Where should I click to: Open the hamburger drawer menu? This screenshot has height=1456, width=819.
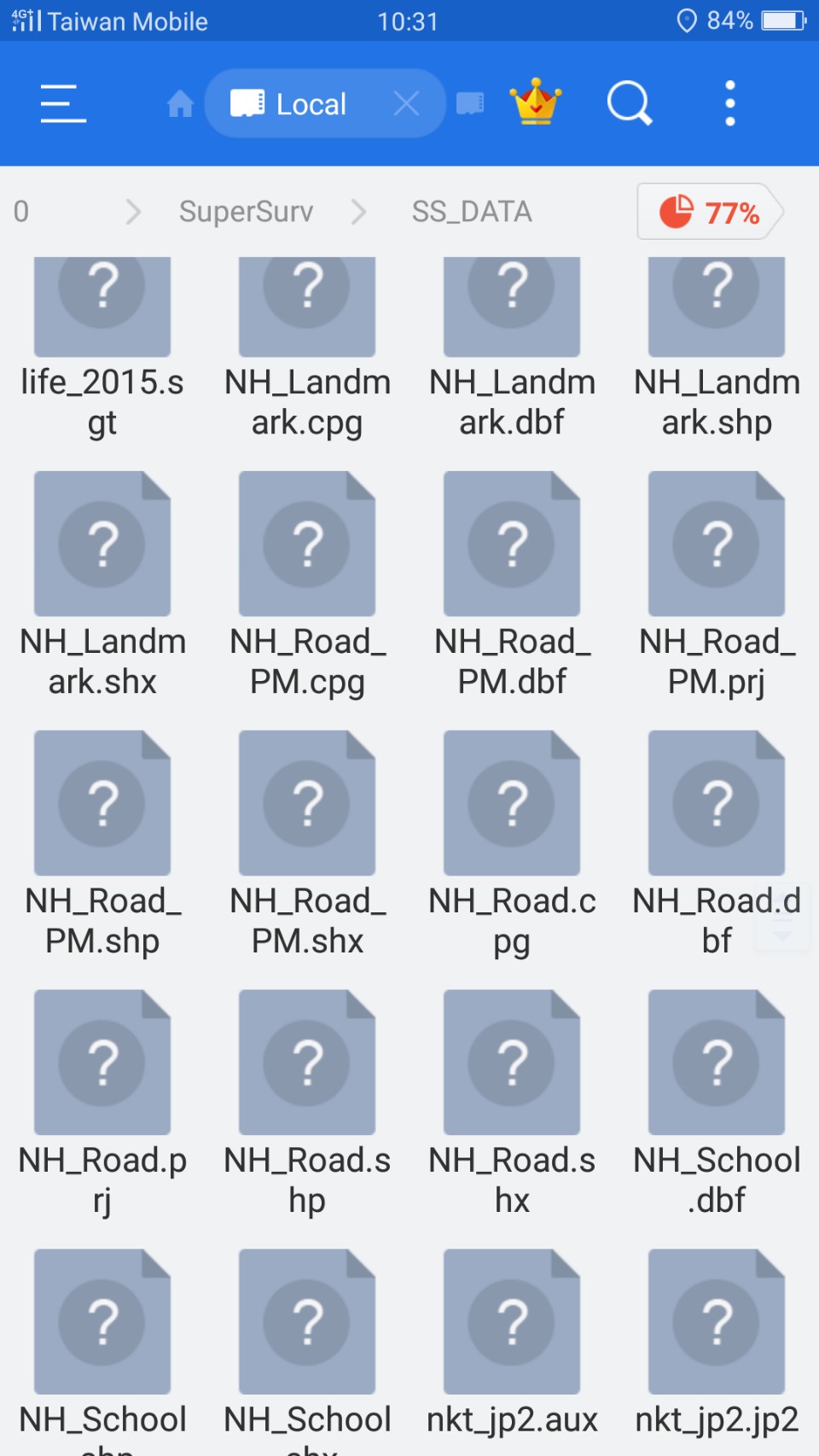pyautogui.click(x=63, y=104)
